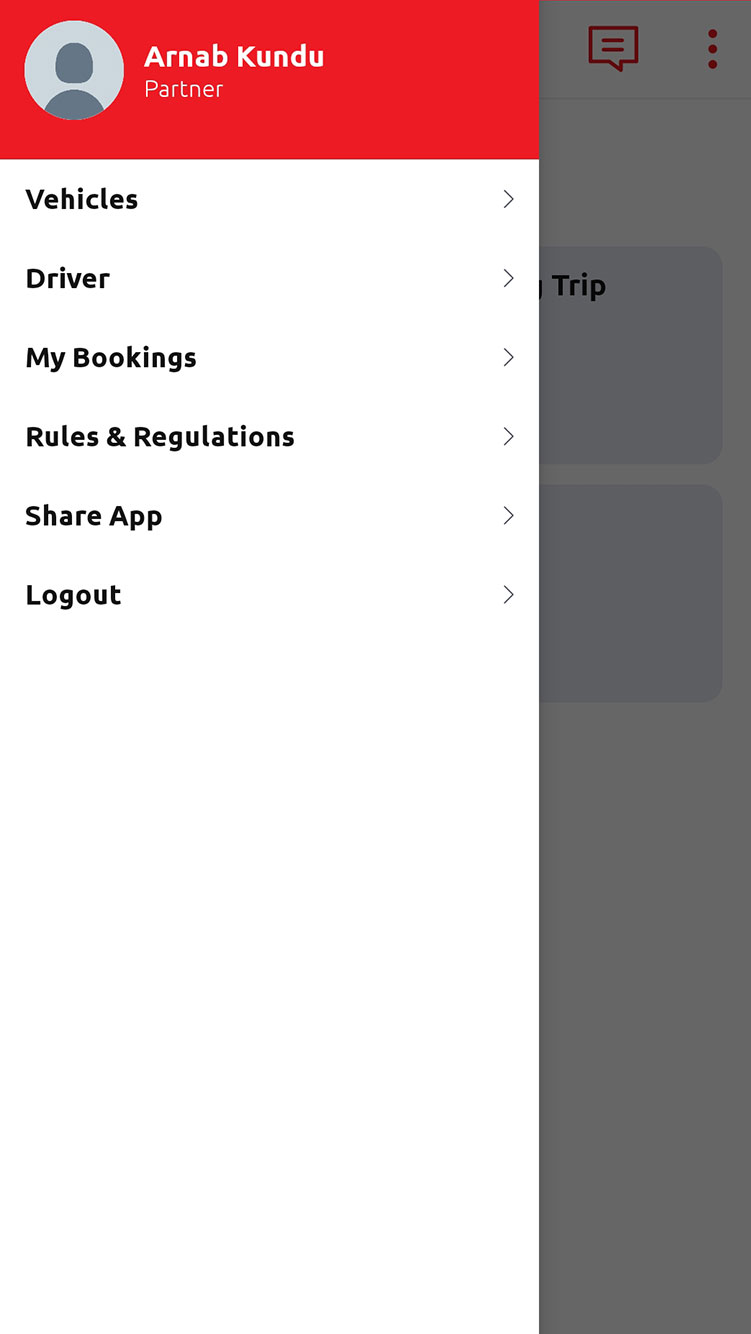The image size is (751, 1334).
Task: Select Share App
Action: [x=269, y=515]
